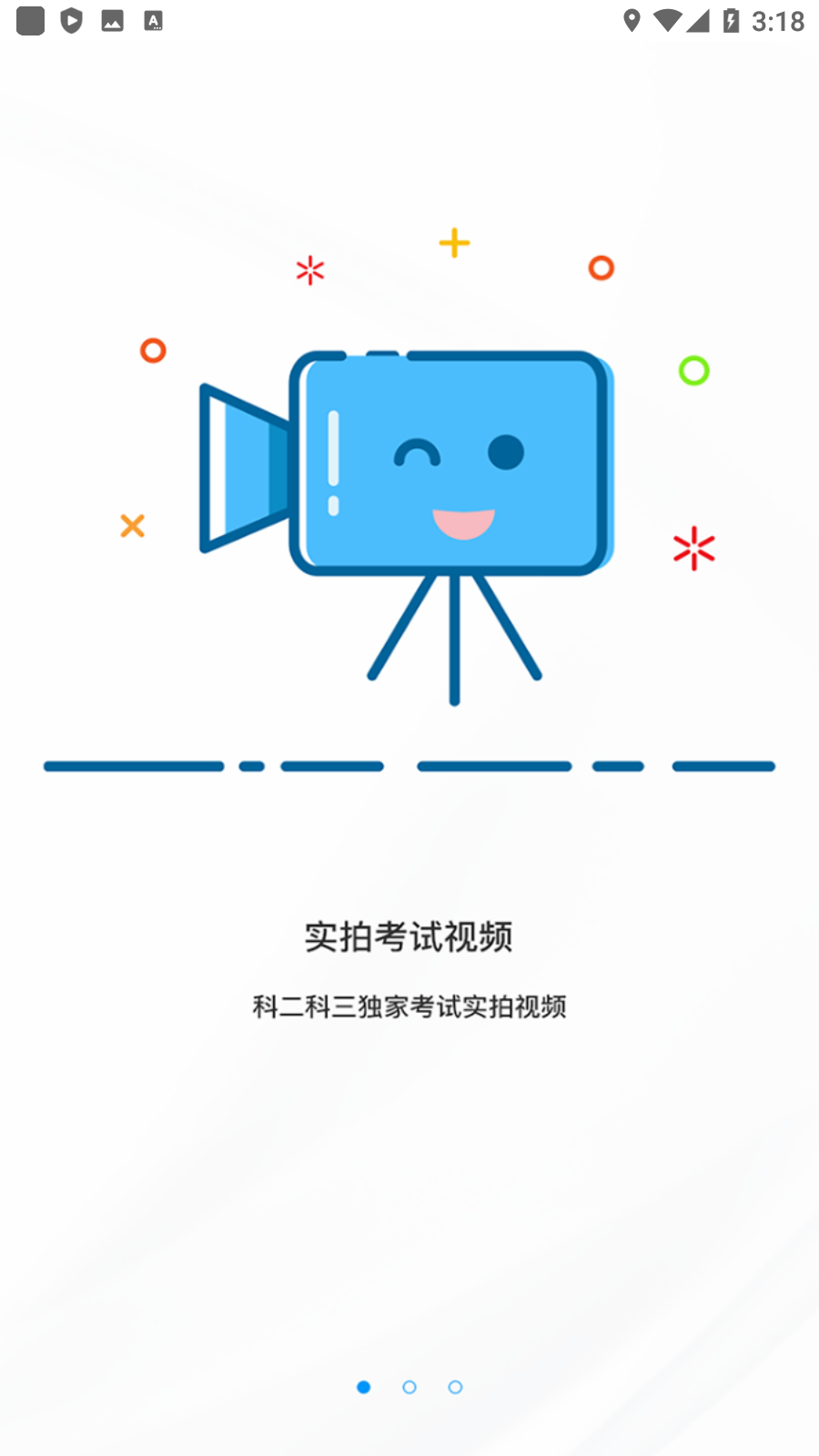Select the first onboarding page dot

coord(363,1387)
